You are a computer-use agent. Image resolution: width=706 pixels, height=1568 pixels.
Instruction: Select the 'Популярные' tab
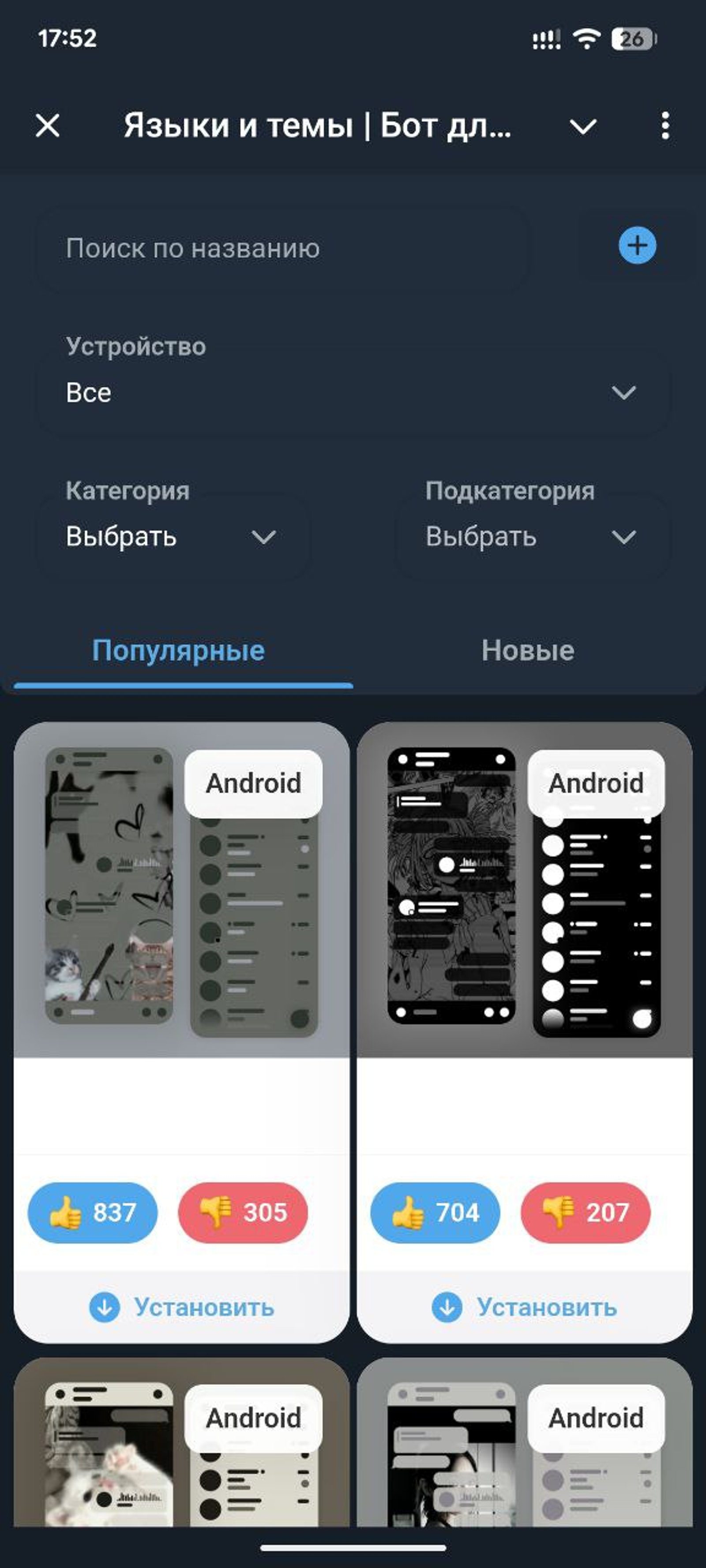(x=178, y=650)
